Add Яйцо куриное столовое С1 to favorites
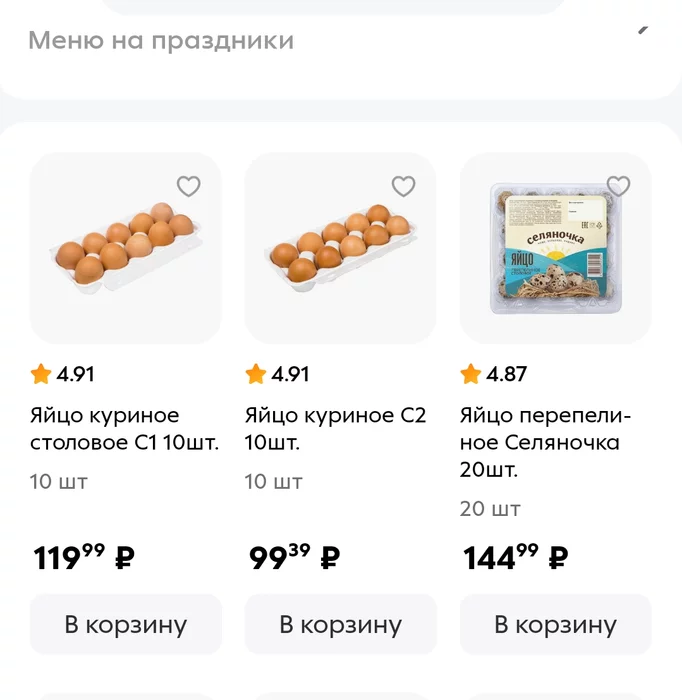Screen dimensions: 682x700 (x=188, y=186)
